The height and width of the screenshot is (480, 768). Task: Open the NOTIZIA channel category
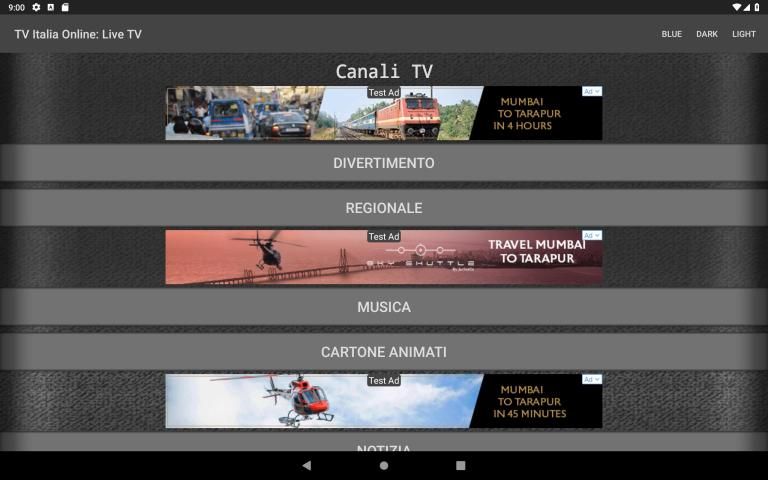[384, 446]
